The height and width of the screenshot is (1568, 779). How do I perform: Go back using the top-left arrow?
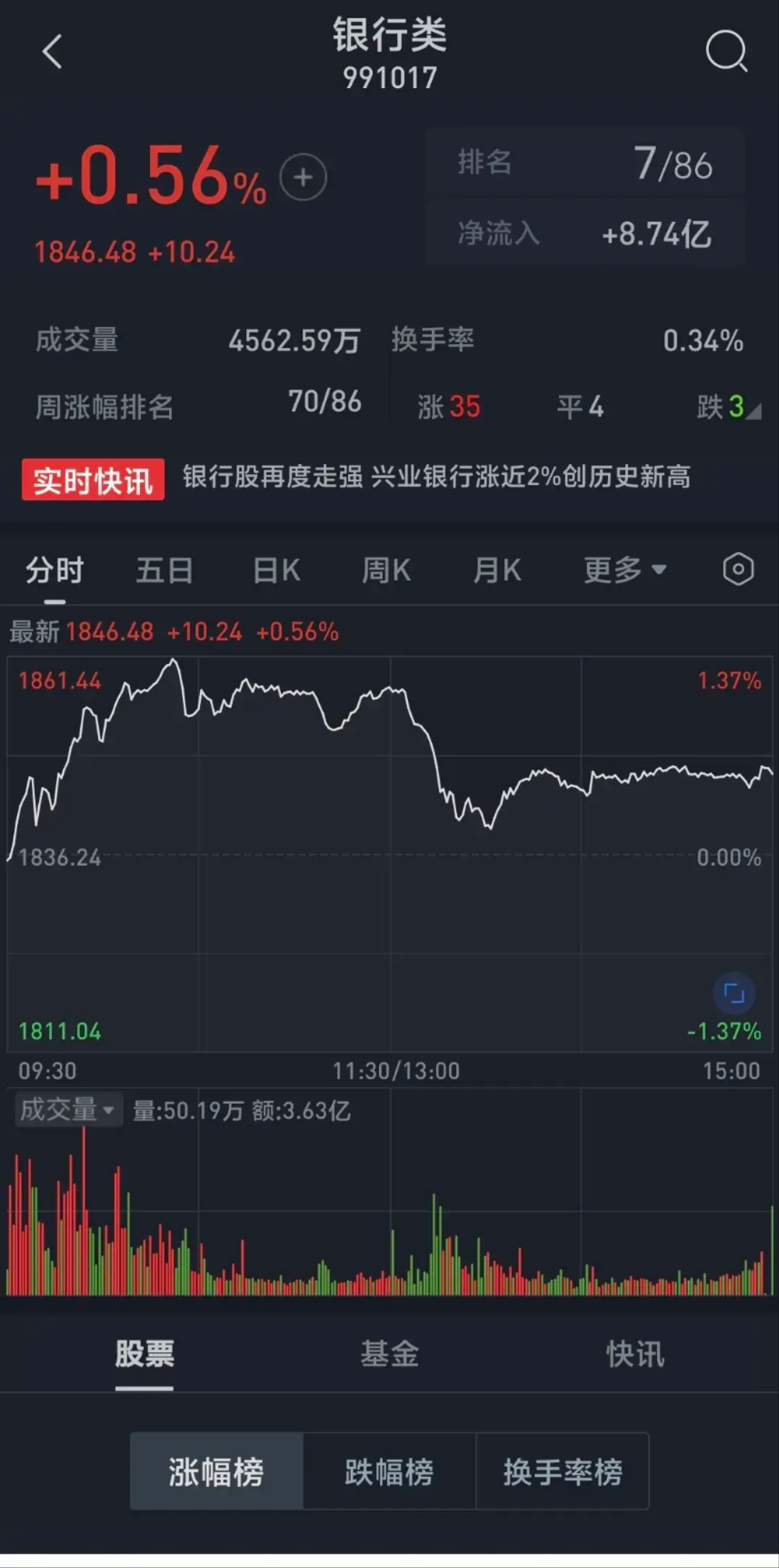52,52
